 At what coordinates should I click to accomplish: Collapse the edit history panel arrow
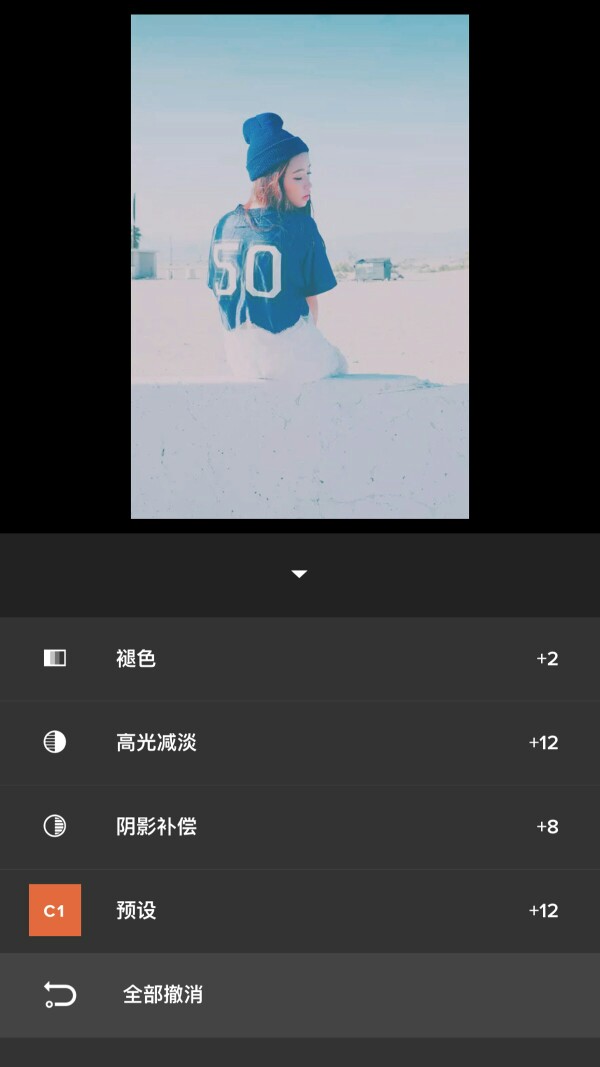[x=299, y=574]
